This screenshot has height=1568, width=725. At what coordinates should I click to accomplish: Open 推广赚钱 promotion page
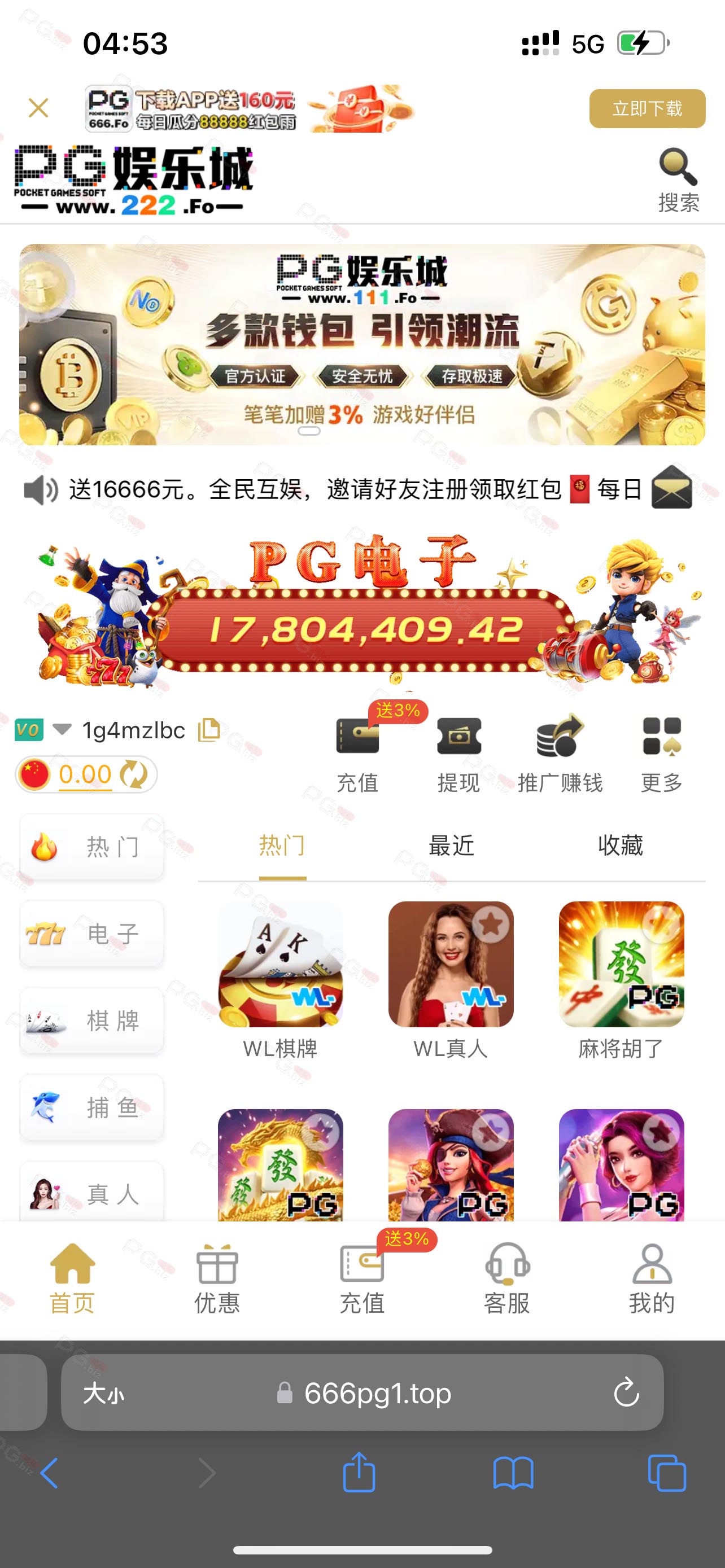tap(560, 755)
